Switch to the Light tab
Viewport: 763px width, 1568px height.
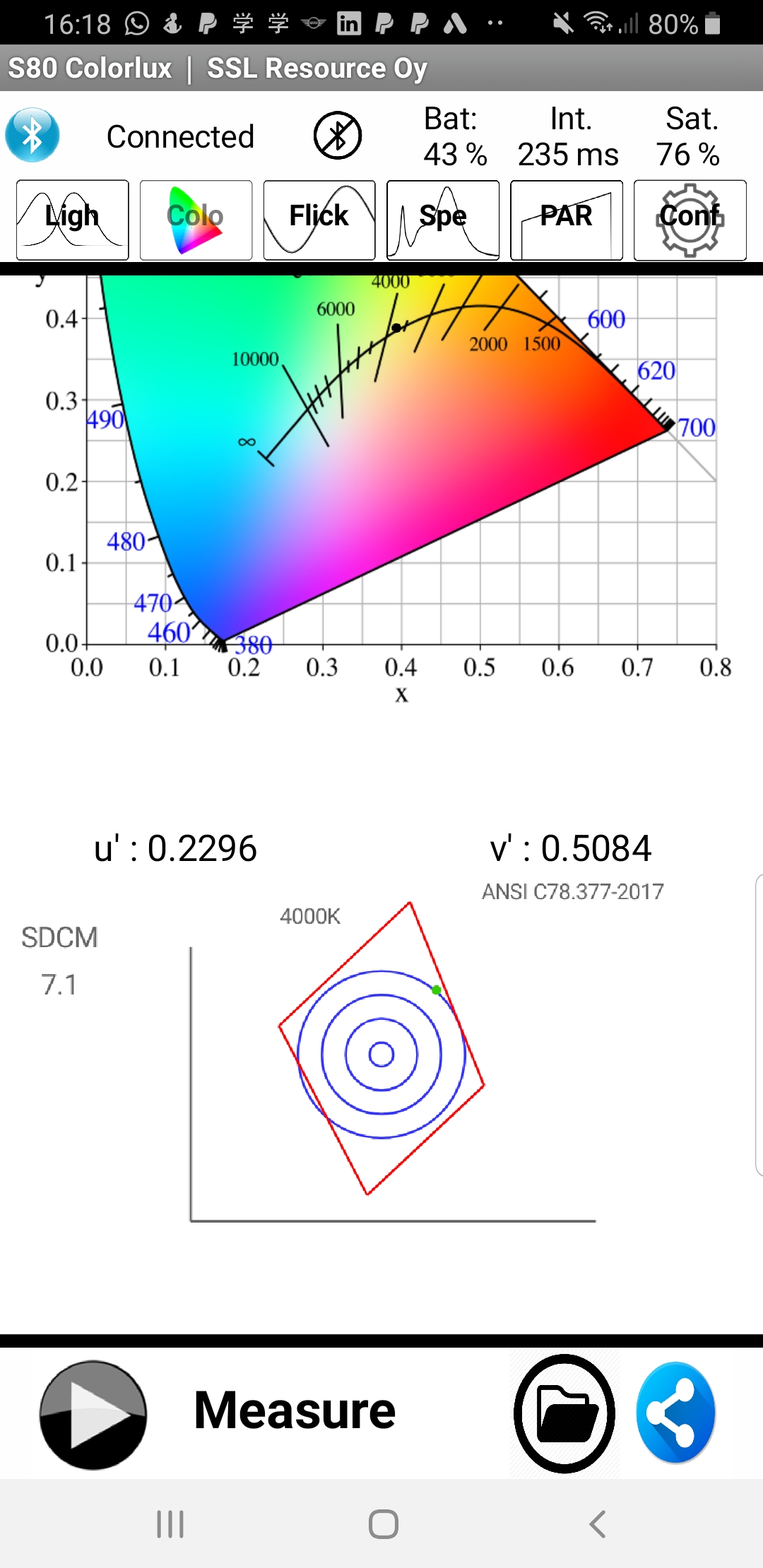(x=72, y=220)
